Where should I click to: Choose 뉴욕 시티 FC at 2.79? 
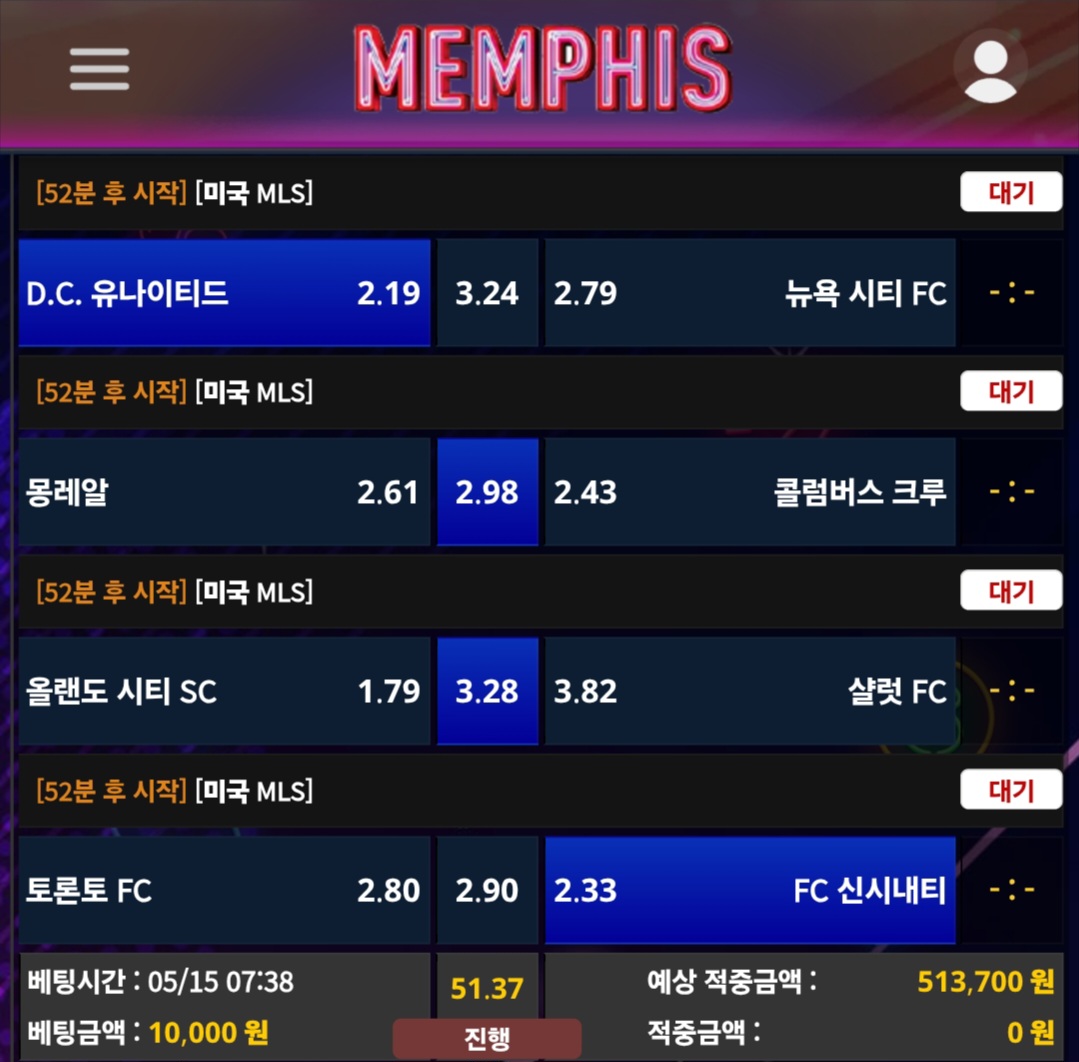(749, 293)
